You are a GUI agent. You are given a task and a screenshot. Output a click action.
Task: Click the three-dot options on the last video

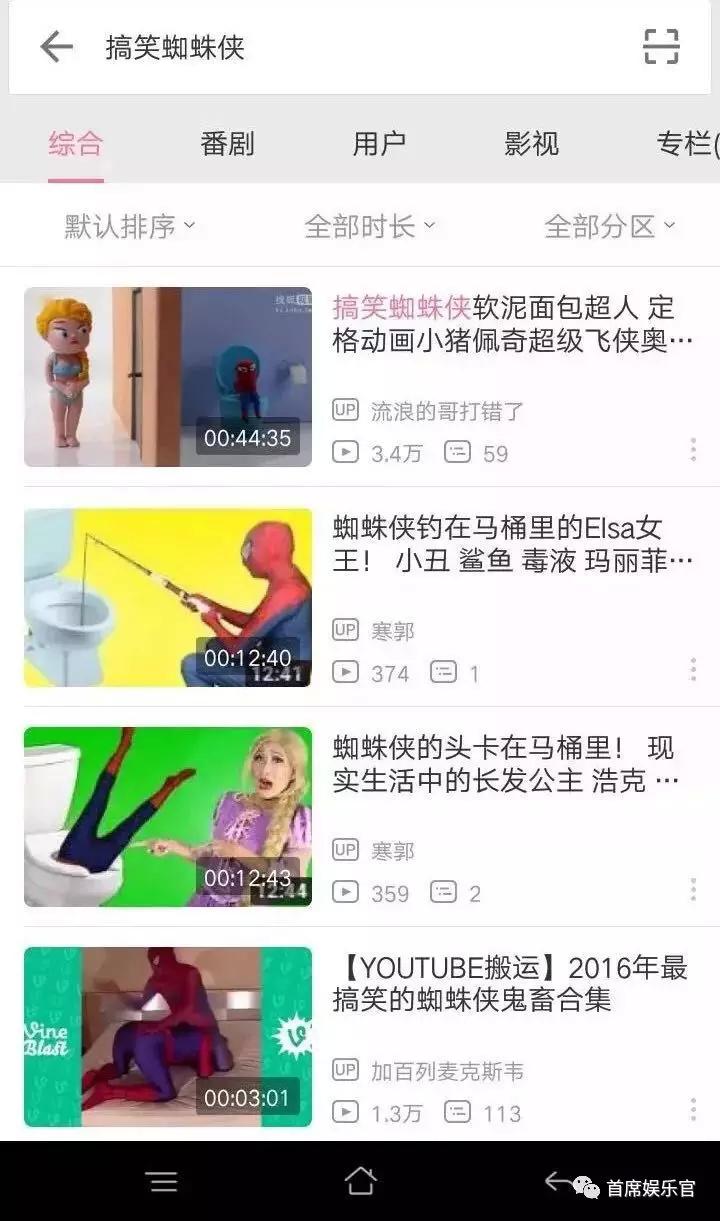pos(693,1108)
